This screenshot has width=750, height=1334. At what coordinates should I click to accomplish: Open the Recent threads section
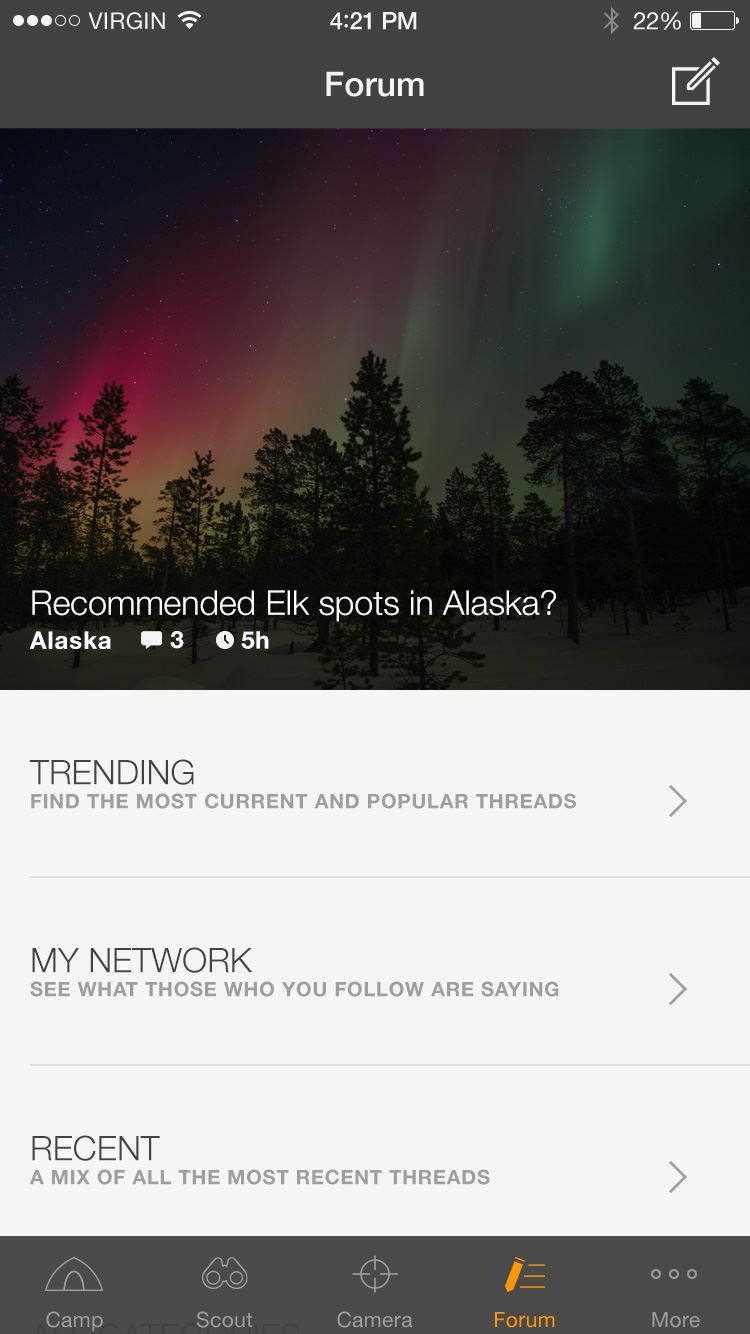point(375,1151)
